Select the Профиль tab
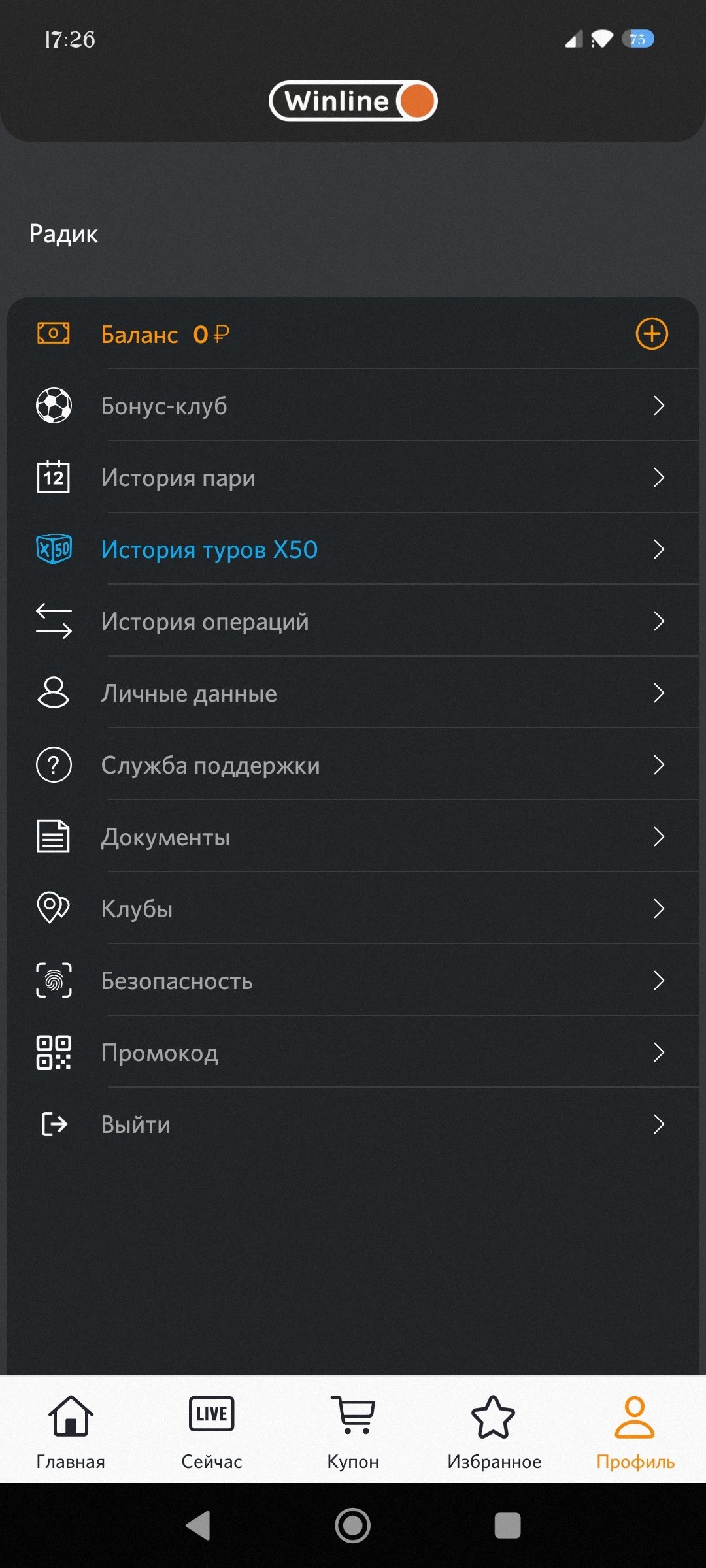The image size is (706, 1568). pyautogui.click(x=635, y=1431)
